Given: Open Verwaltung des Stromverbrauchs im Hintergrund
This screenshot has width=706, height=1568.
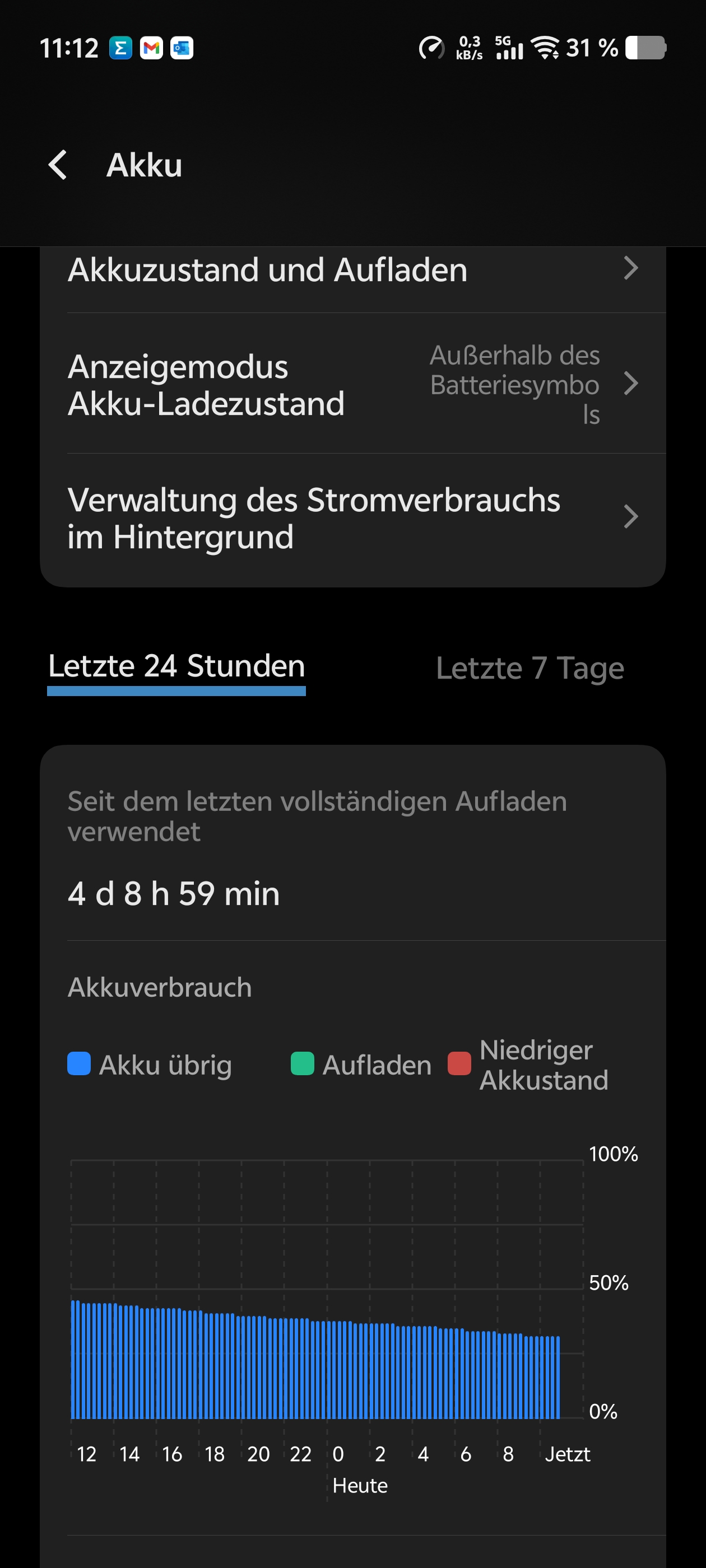Looking at the screenshot, I should 352,518.
